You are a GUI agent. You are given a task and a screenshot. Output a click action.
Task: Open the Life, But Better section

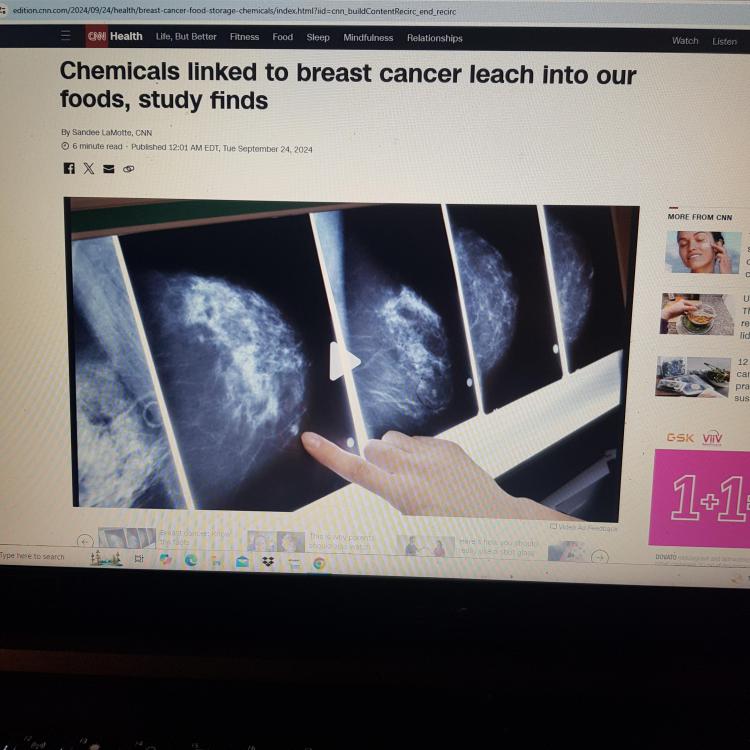tap(186, 37)
